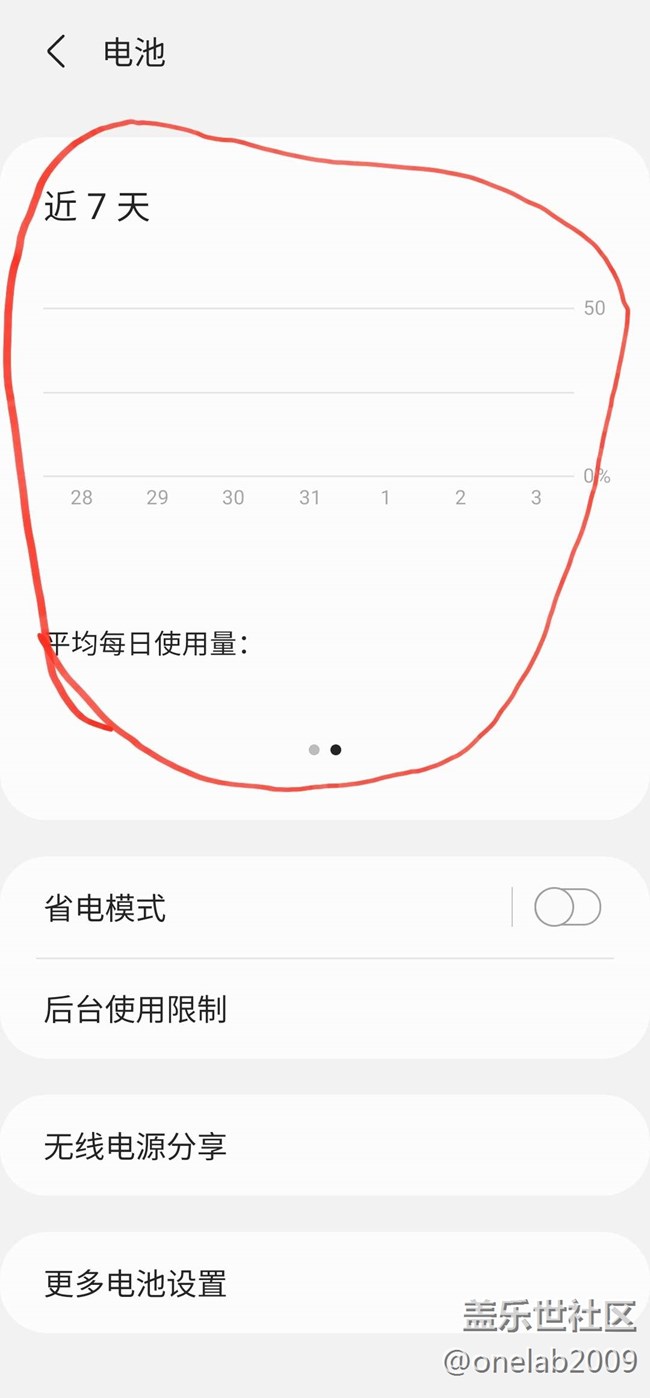Image resolution: width=650 pixels, height=1398 pixels.
Task: Tap the first page indicator dot
Action: point(314,750)
